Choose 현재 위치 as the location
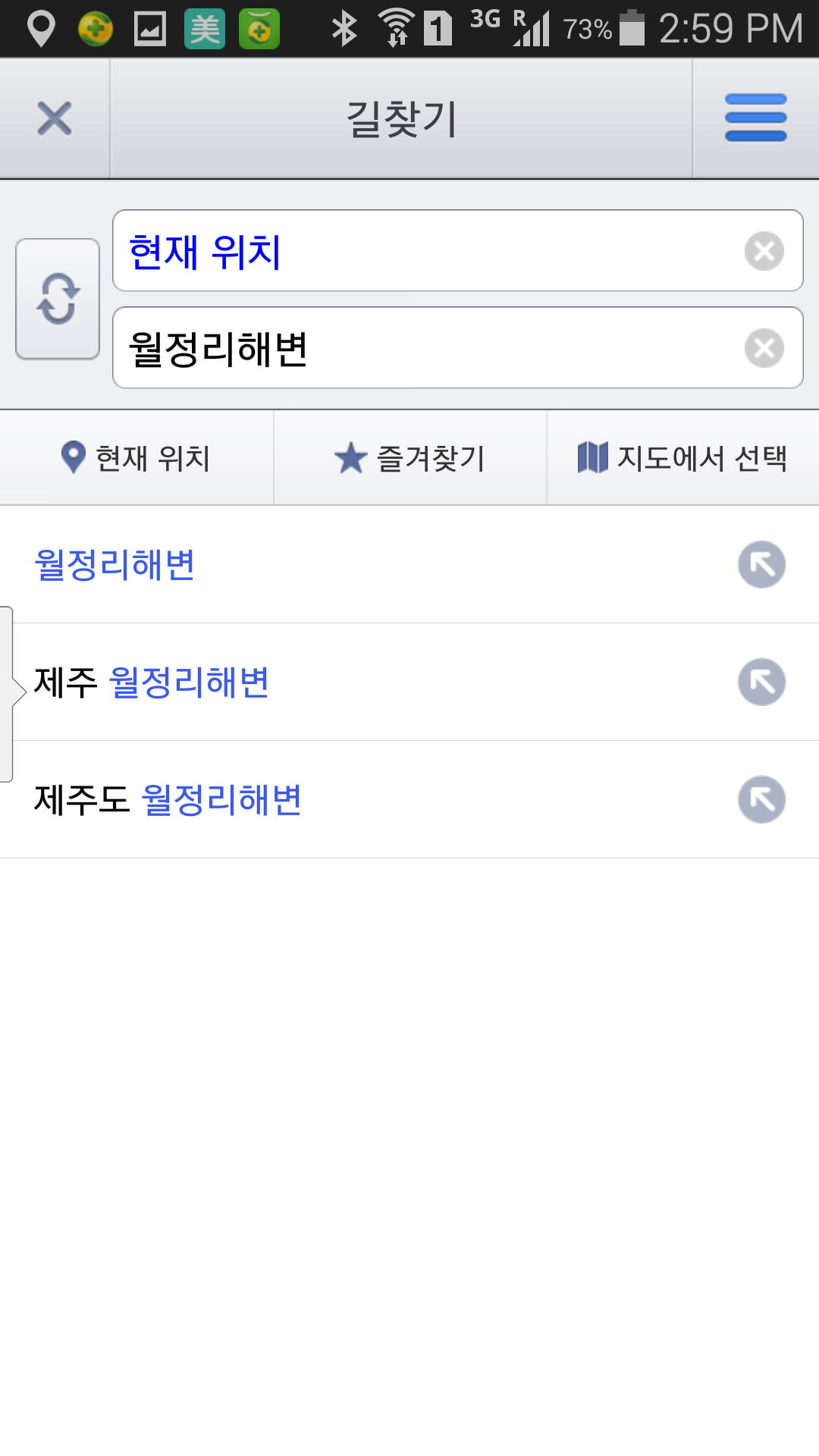 [136, 458]
